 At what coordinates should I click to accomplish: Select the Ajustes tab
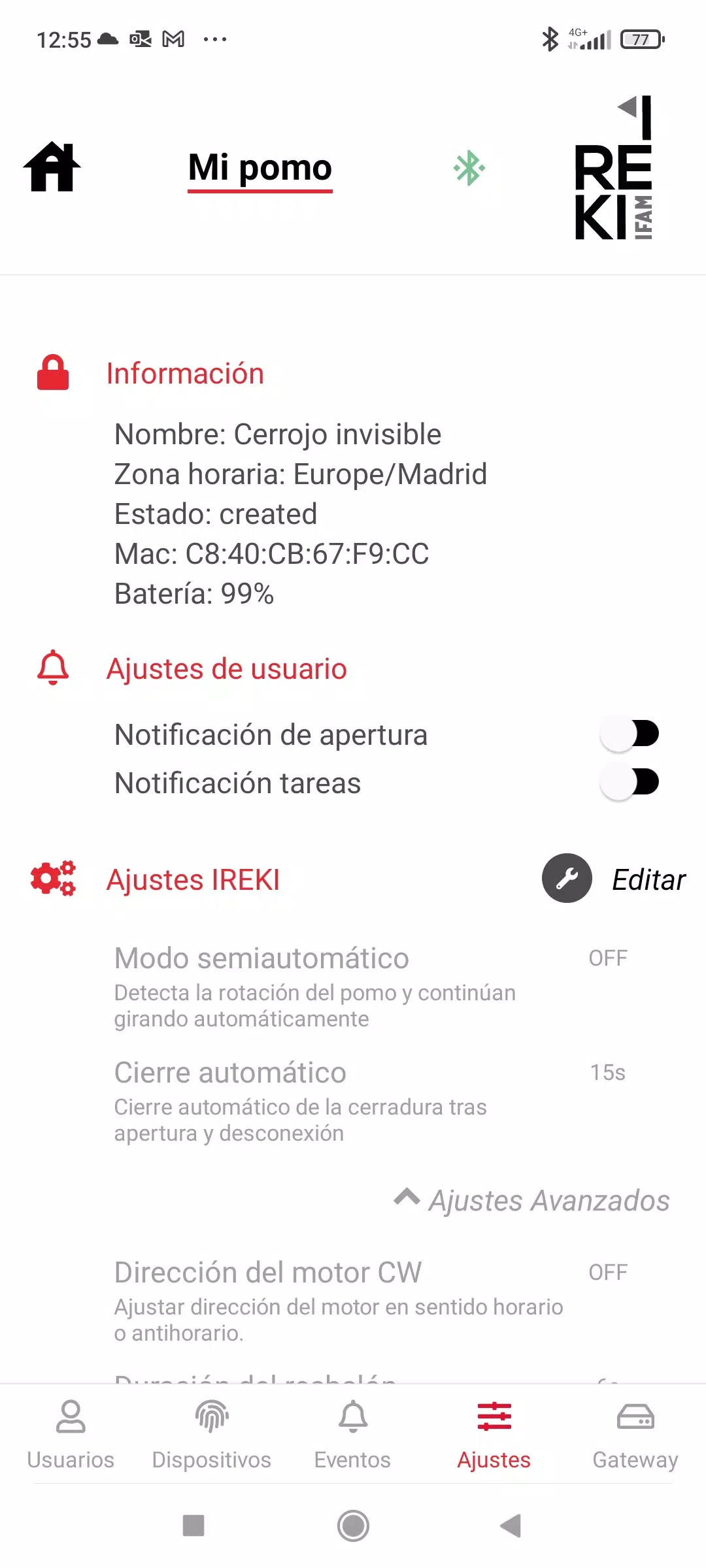coord(494,1435)
